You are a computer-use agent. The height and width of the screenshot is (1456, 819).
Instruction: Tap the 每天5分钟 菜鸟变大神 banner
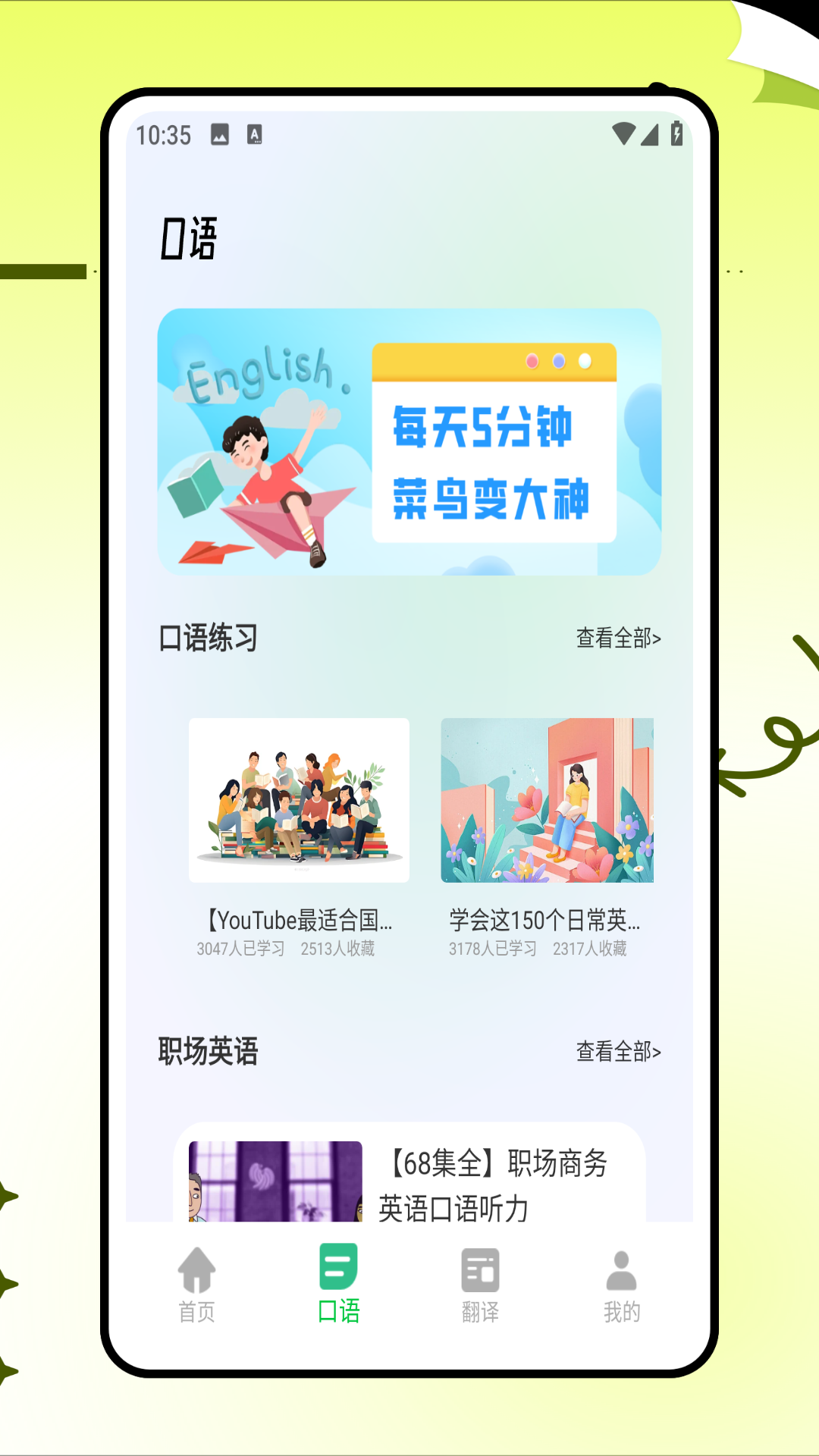(x=409, y=440)
